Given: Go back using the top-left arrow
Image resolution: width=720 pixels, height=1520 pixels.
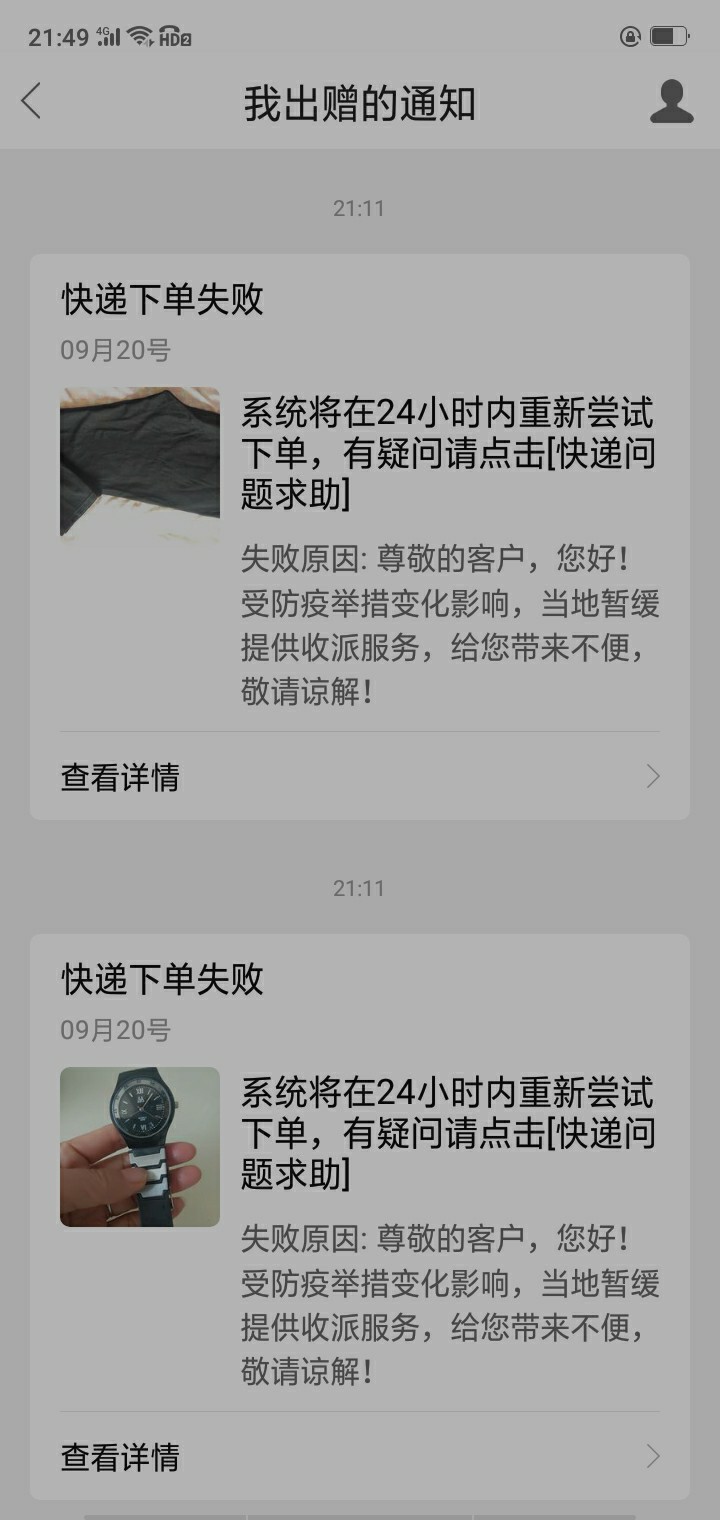Looking at the screenshot, I should (x=32, y=102).
